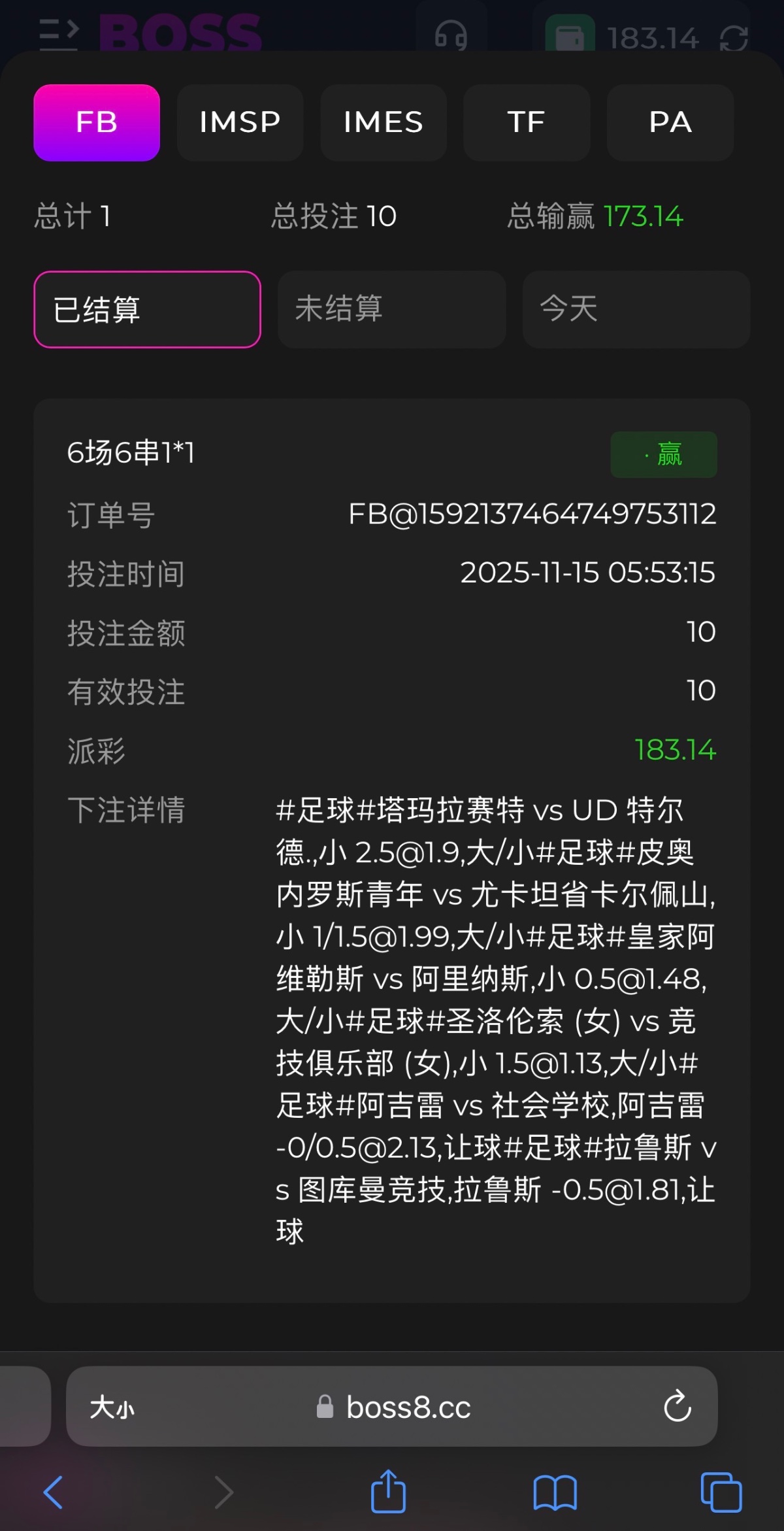Open the 今天 date filter
The width and height of the screenshot is (784, 1531).
pos(636,309)
